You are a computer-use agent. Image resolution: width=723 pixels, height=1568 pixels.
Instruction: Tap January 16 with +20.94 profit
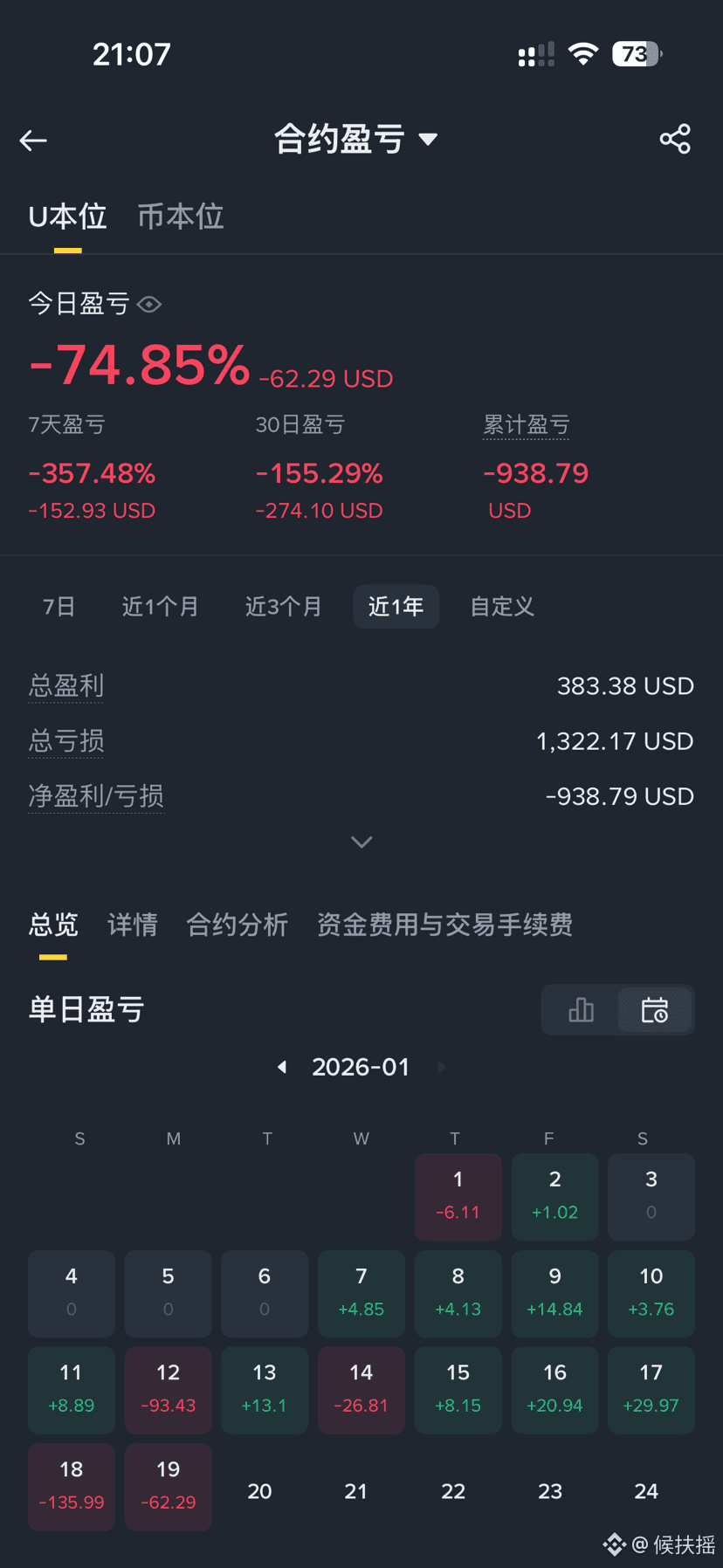click(554, 1389)
